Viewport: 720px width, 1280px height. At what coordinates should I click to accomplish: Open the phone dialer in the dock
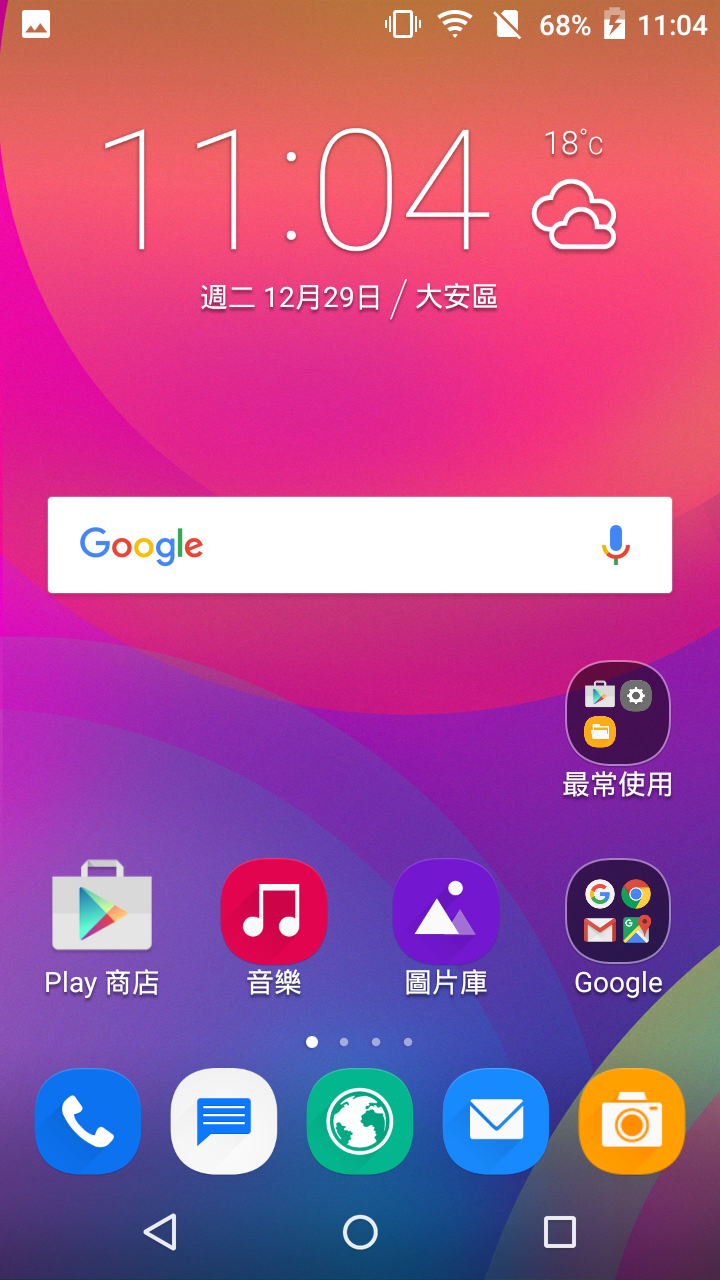point(88,1121)
